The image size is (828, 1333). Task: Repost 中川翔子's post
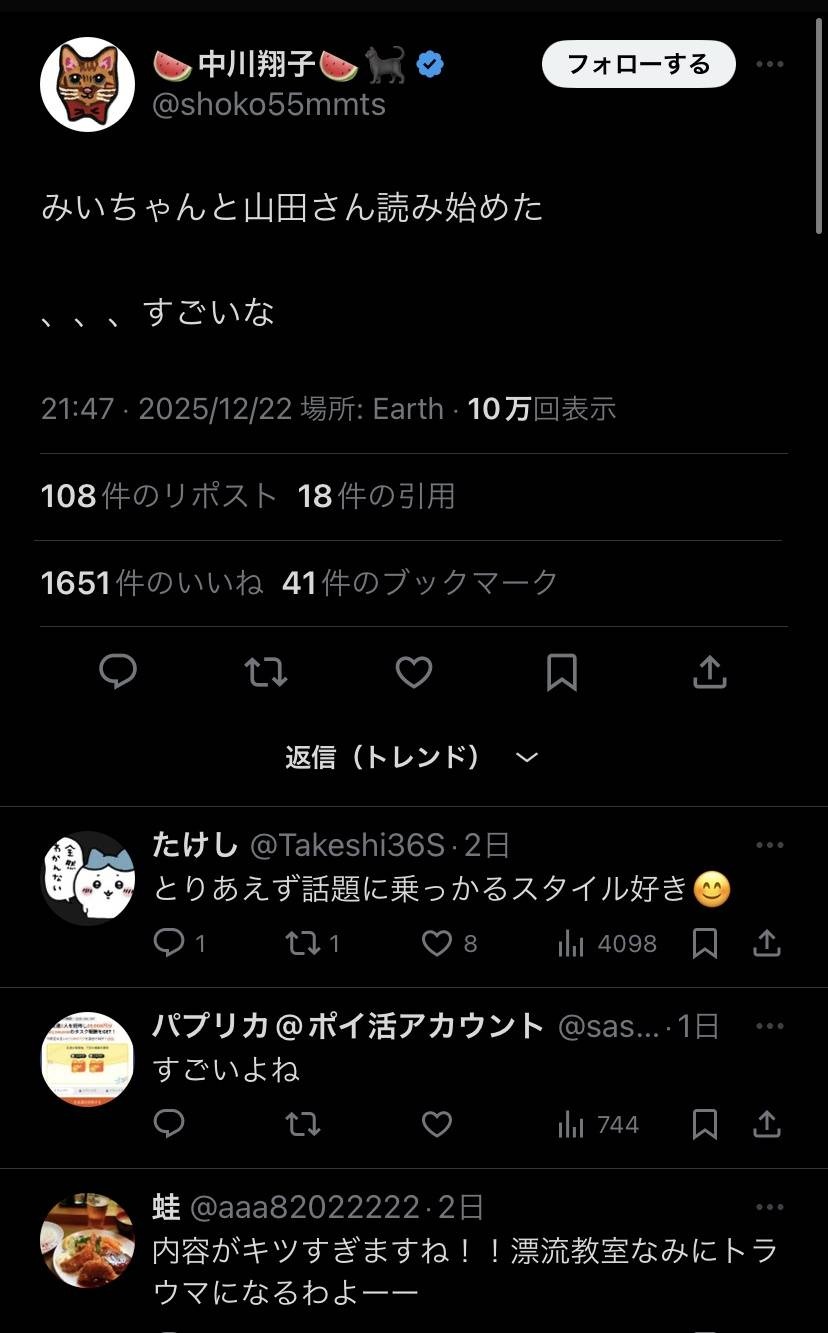266,672
